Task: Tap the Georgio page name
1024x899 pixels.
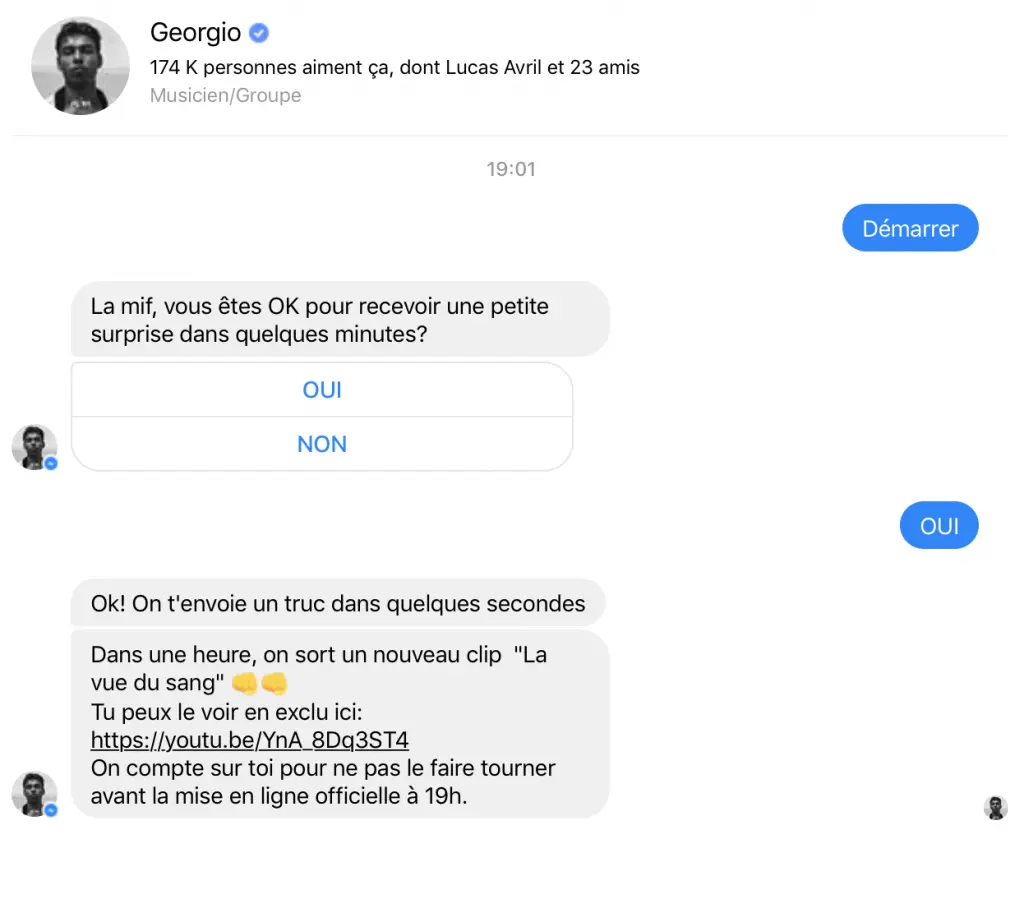Action: tap(195, 33)
